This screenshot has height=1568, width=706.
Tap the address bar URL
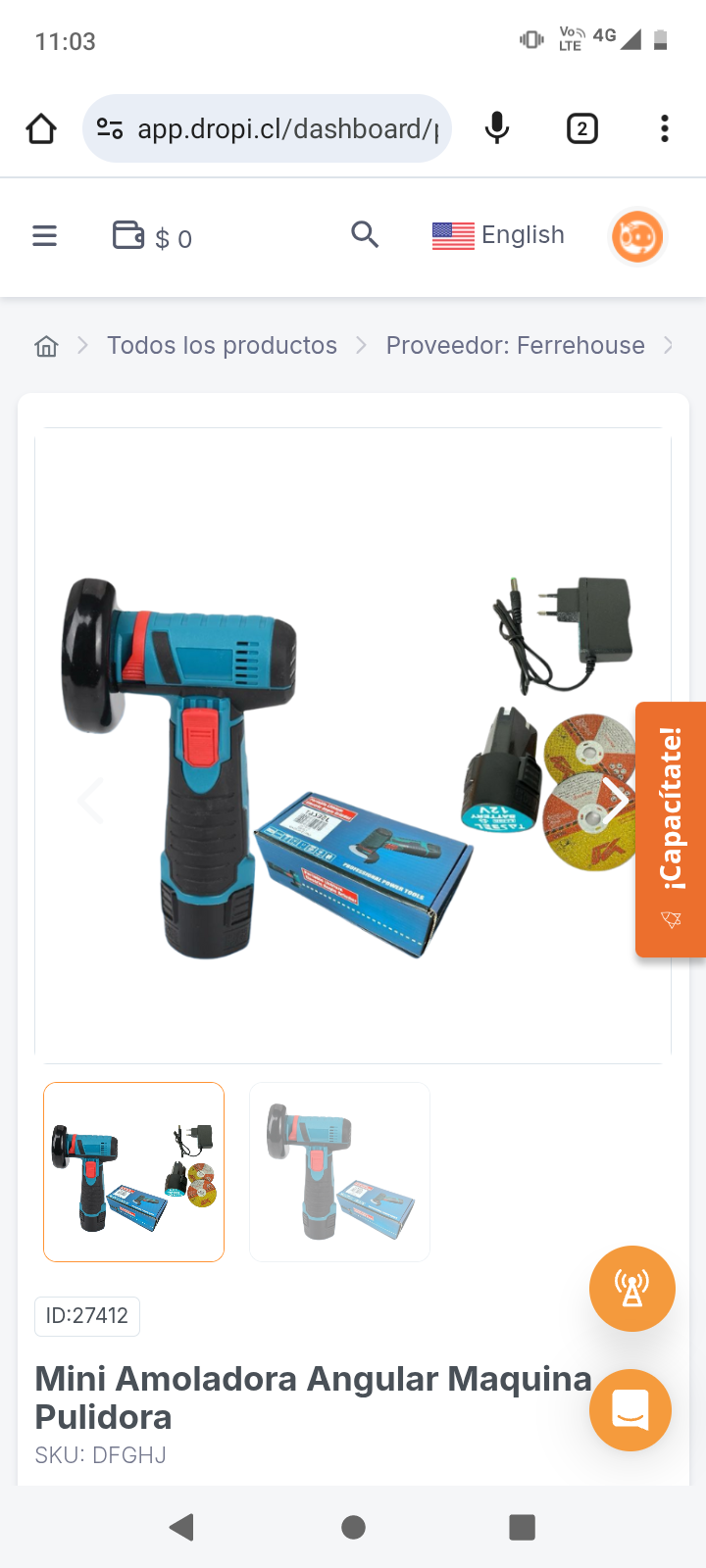[x=284, y=128]
